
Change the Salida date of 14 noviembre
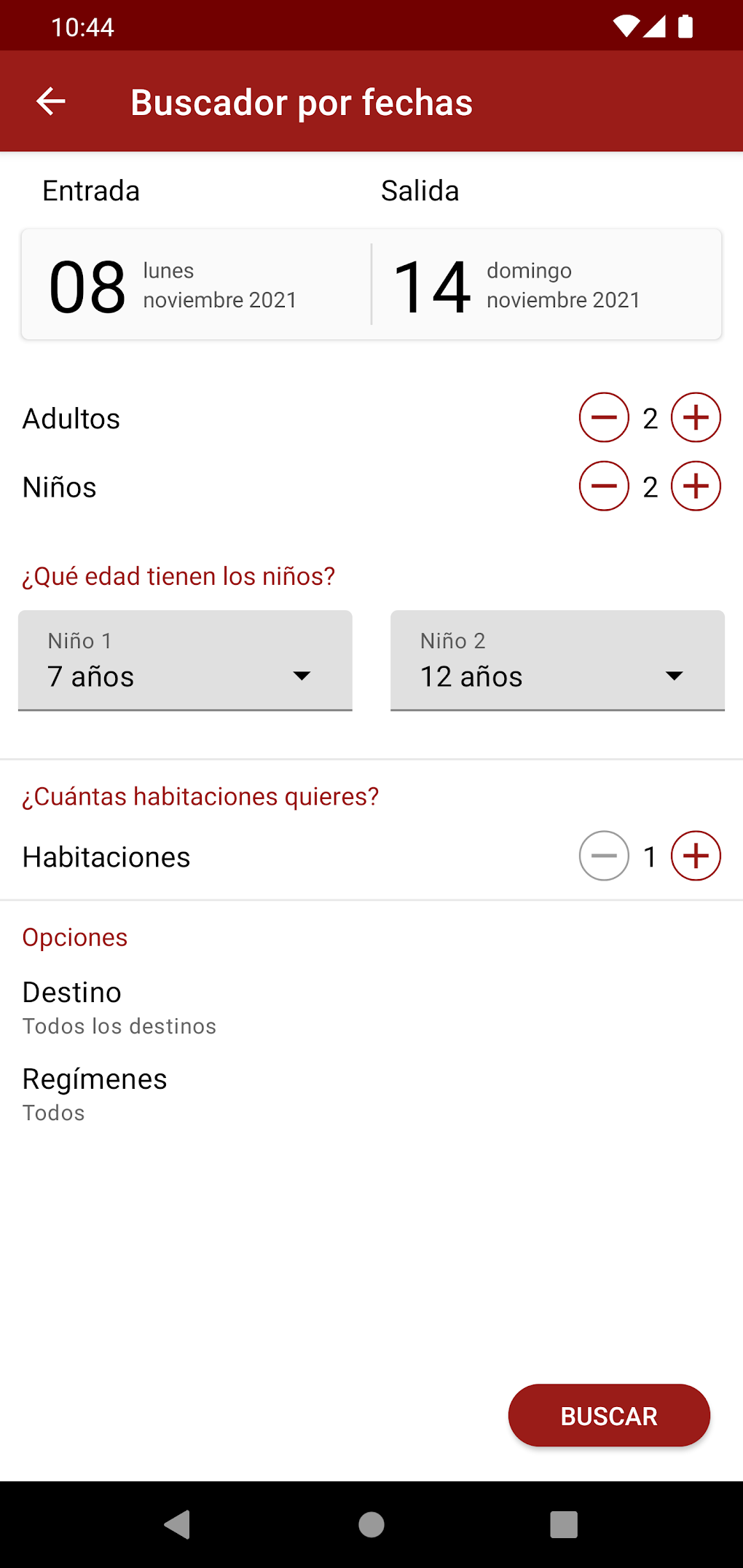(545, 285)
